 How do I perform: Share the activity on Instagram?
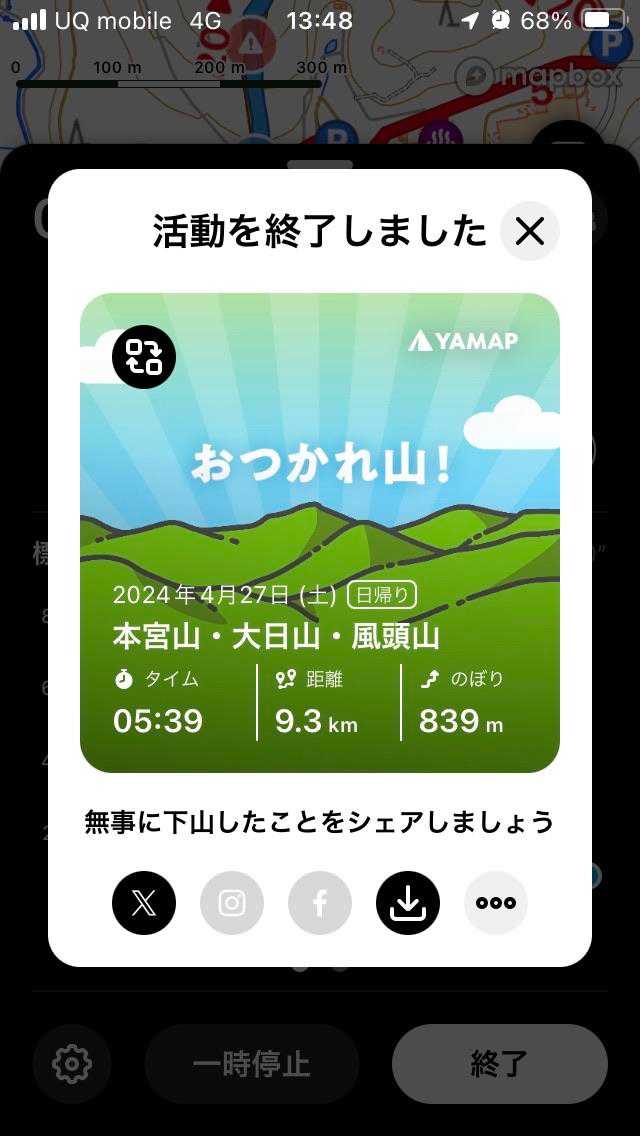[232, 903]
